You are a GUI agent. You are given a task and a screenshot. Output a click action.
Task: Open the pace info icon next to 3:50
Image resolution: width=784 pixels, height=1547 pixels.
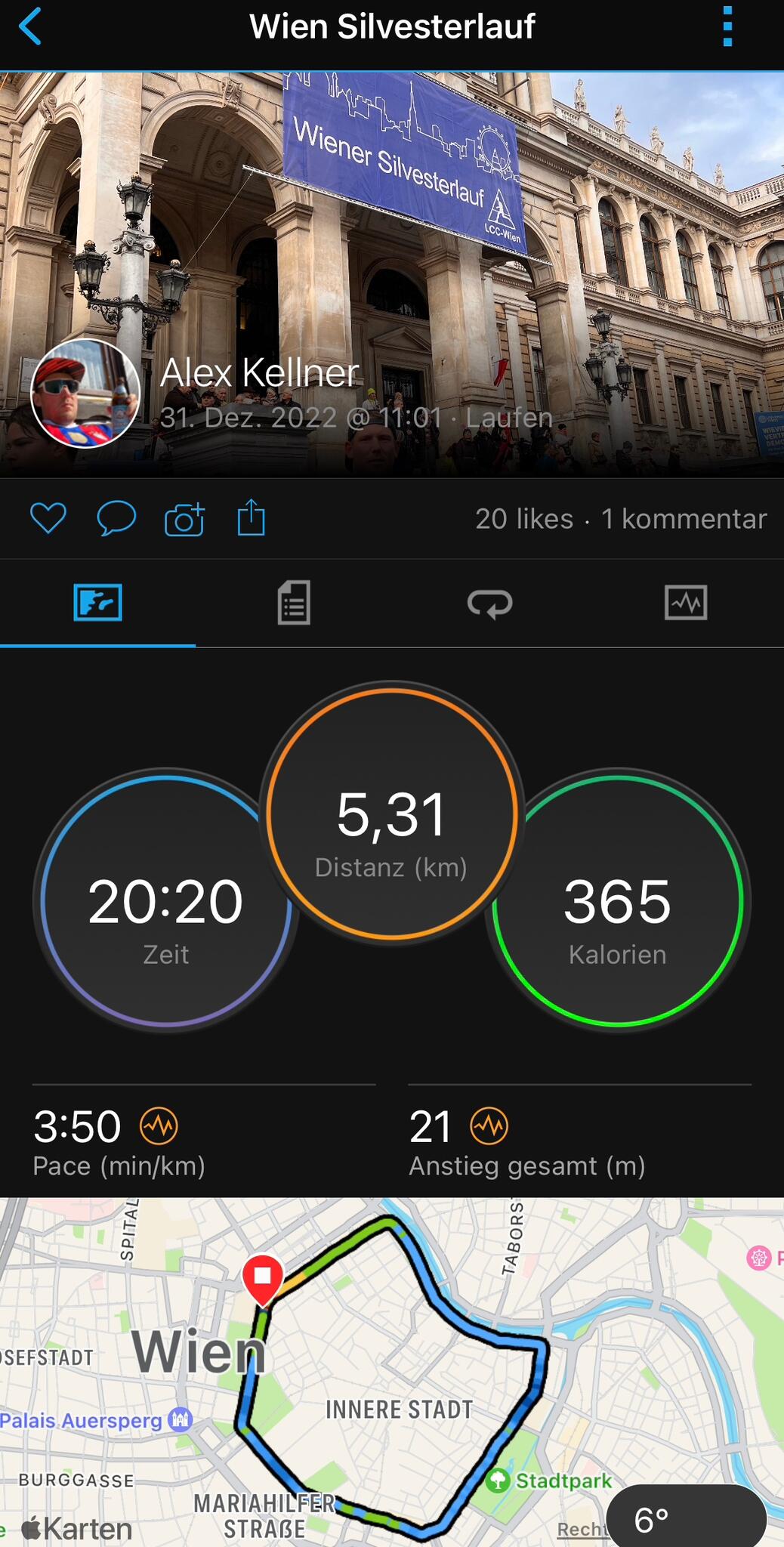pyautogui.click(x=159, y=1126)
